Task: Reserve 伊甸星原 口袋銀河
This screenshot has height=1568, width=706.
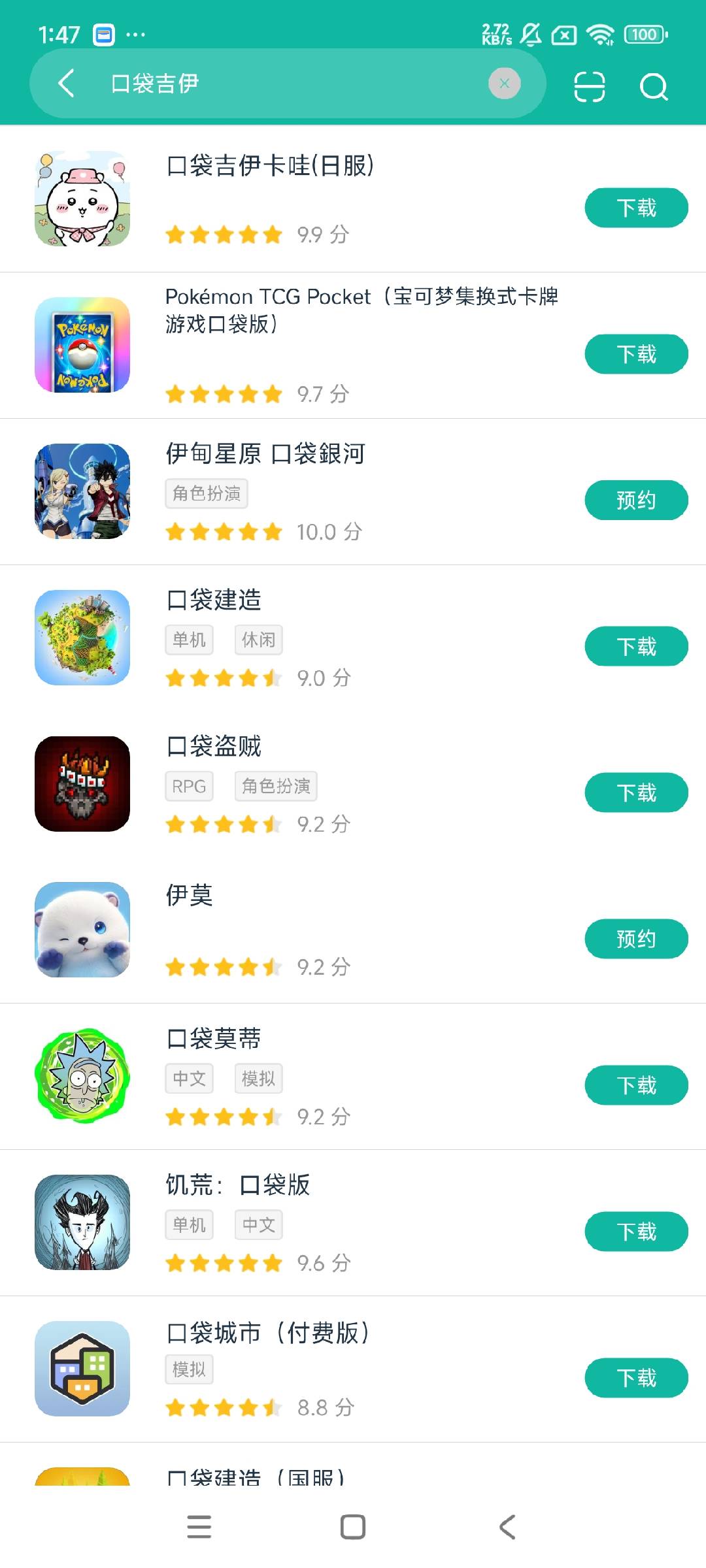Action: [x=635, y=500]
